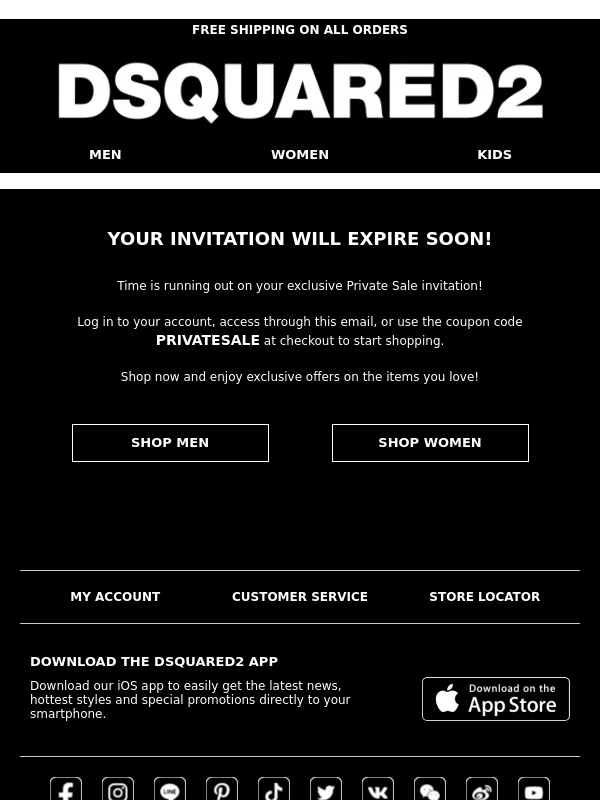Open the Instagram icon

(x=118, y=791)
